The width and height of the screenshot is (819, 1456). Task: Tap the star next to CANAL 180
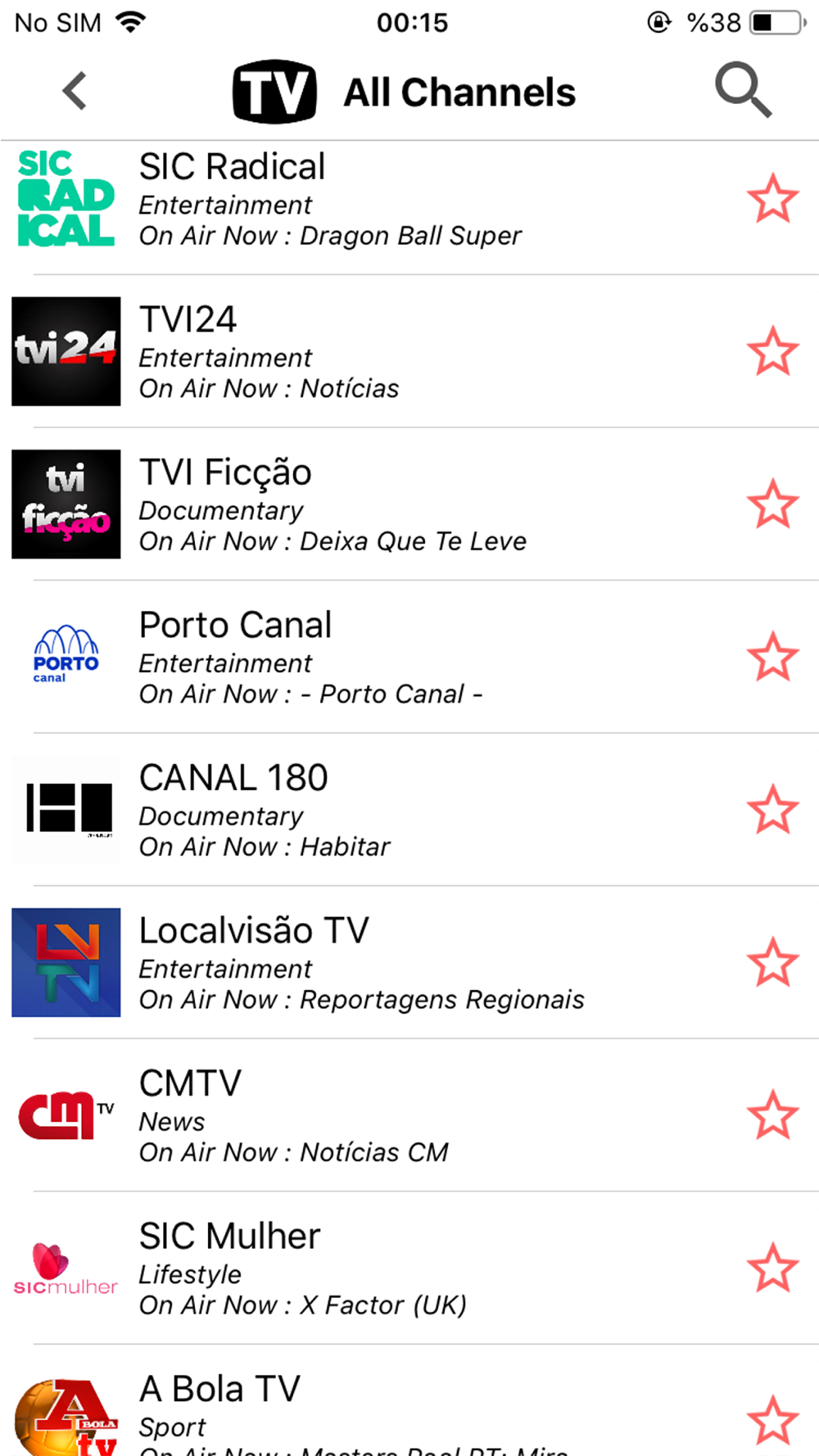coord(772,810)
